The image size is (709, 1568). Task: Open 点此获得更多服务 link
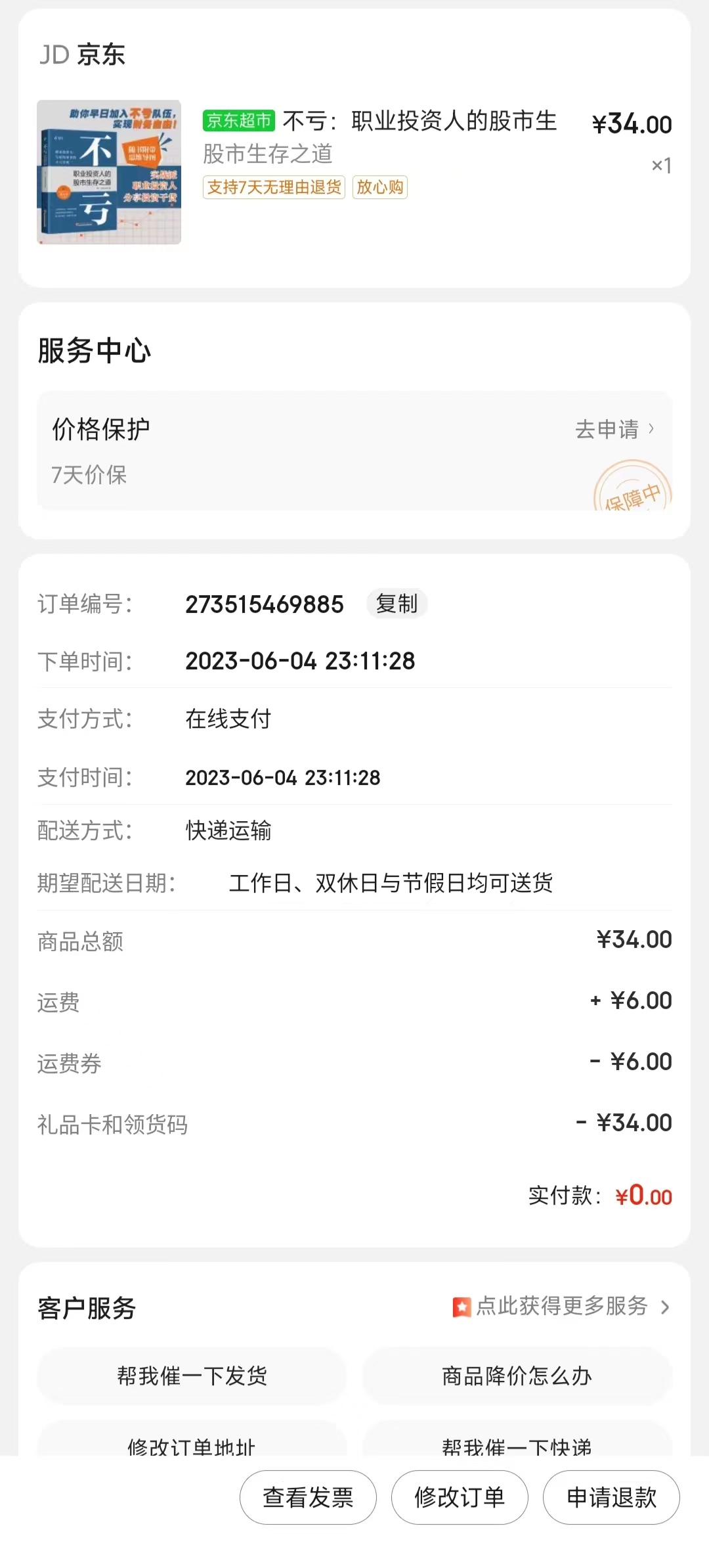point(561,1307)
